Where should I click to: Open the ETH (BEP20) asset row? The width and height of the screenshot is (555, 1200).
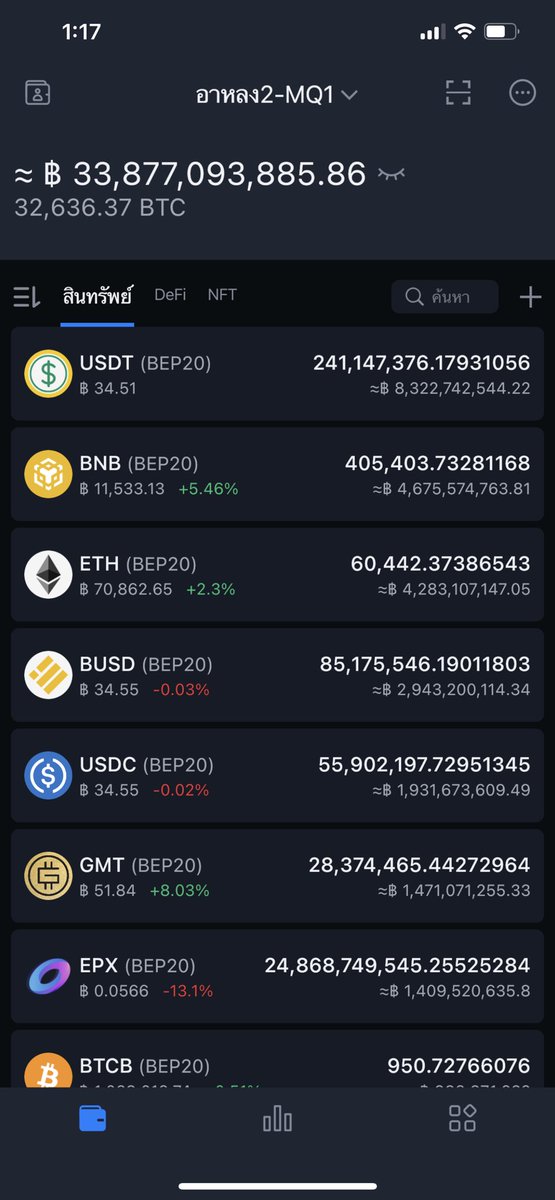[277, 575]
